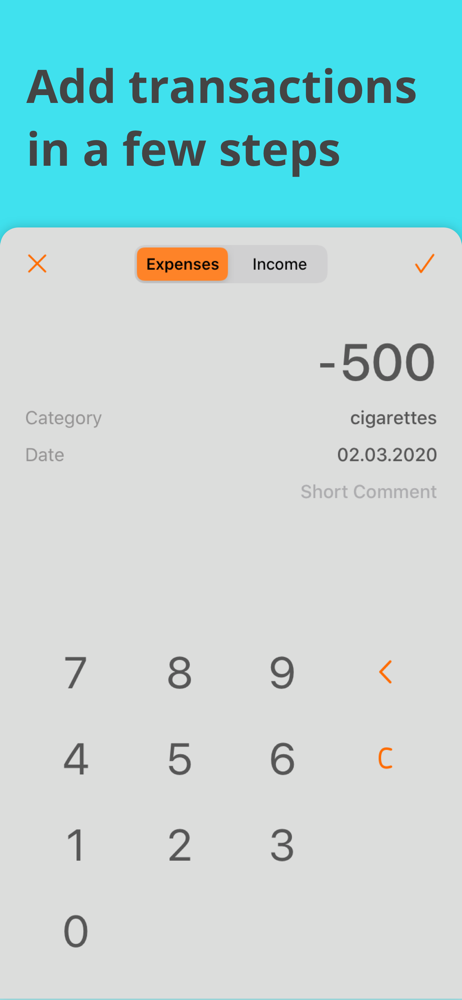Viewport: 462px width, 1000px height.
Task: Enter digit 5
Action: 179,760
